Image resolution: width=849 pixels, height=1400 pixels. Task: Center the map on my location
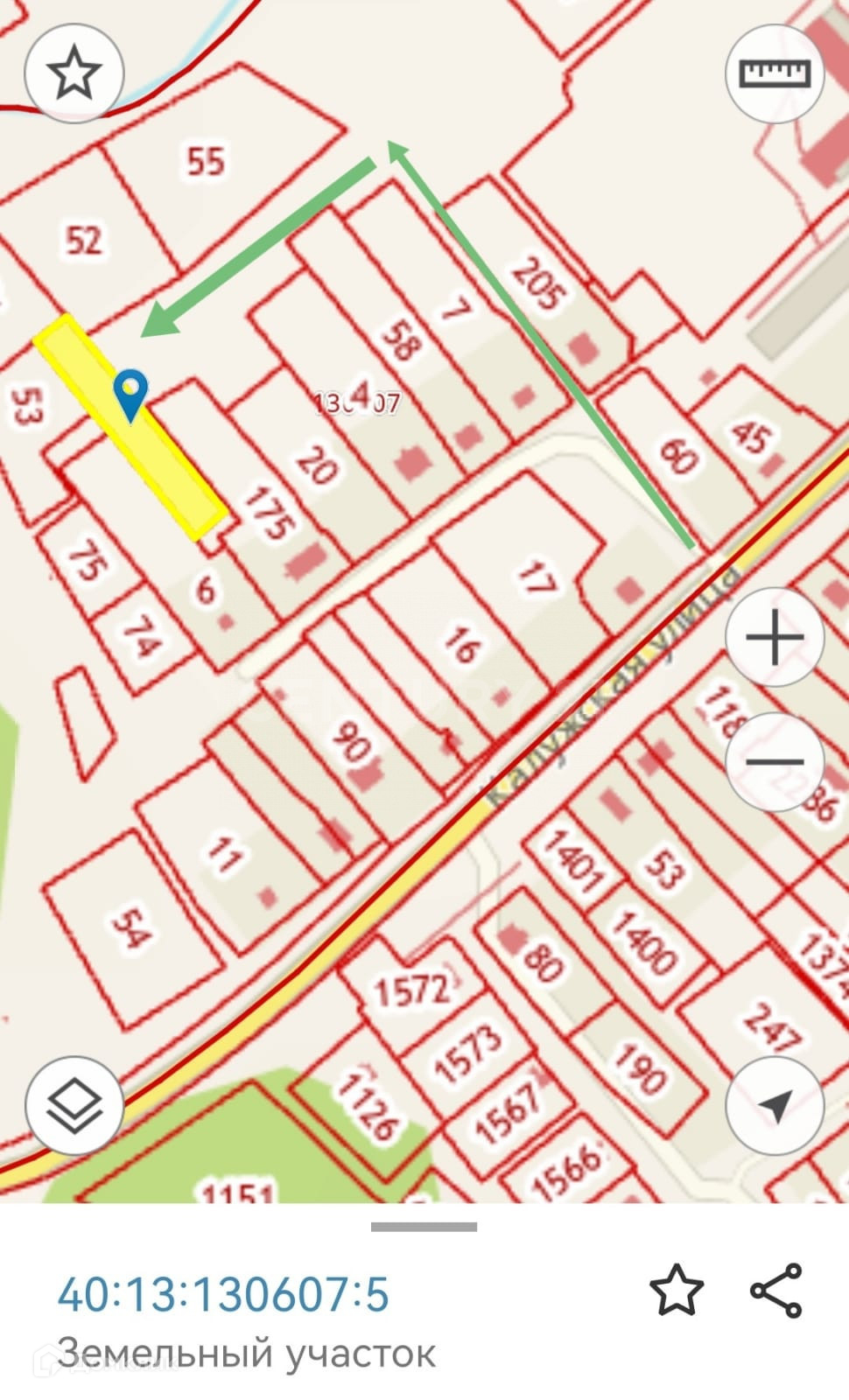pos(775,1106)
